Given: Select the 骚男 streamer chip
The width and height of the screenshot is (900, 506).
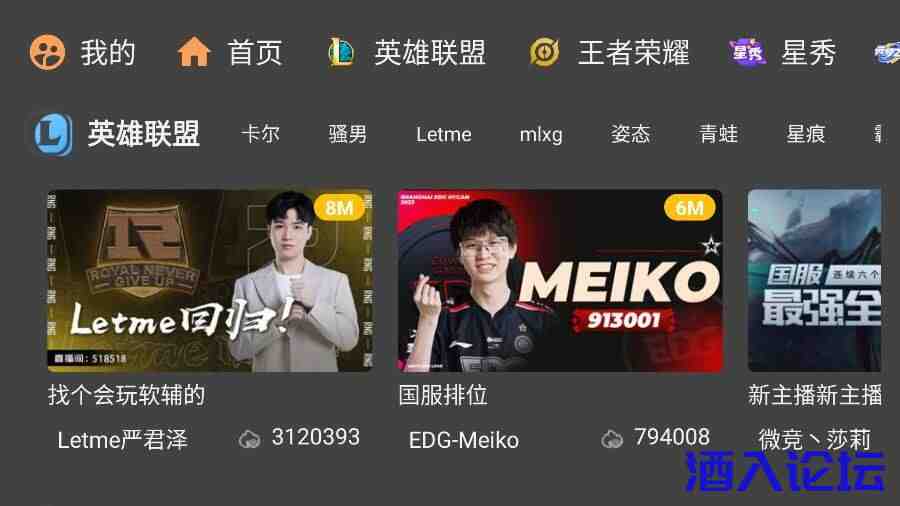Looking at the screenshot, I should tap(348, 134).
